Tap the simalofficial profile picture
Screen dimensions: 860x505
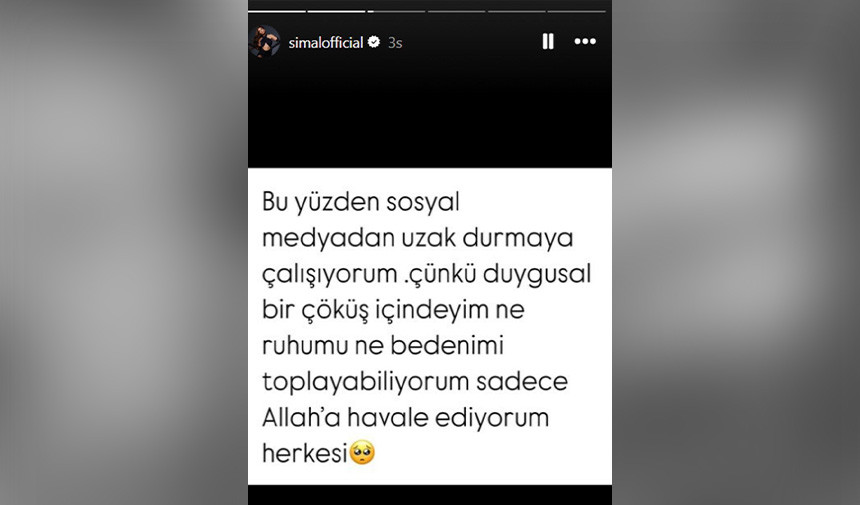[x=265, y=42]
